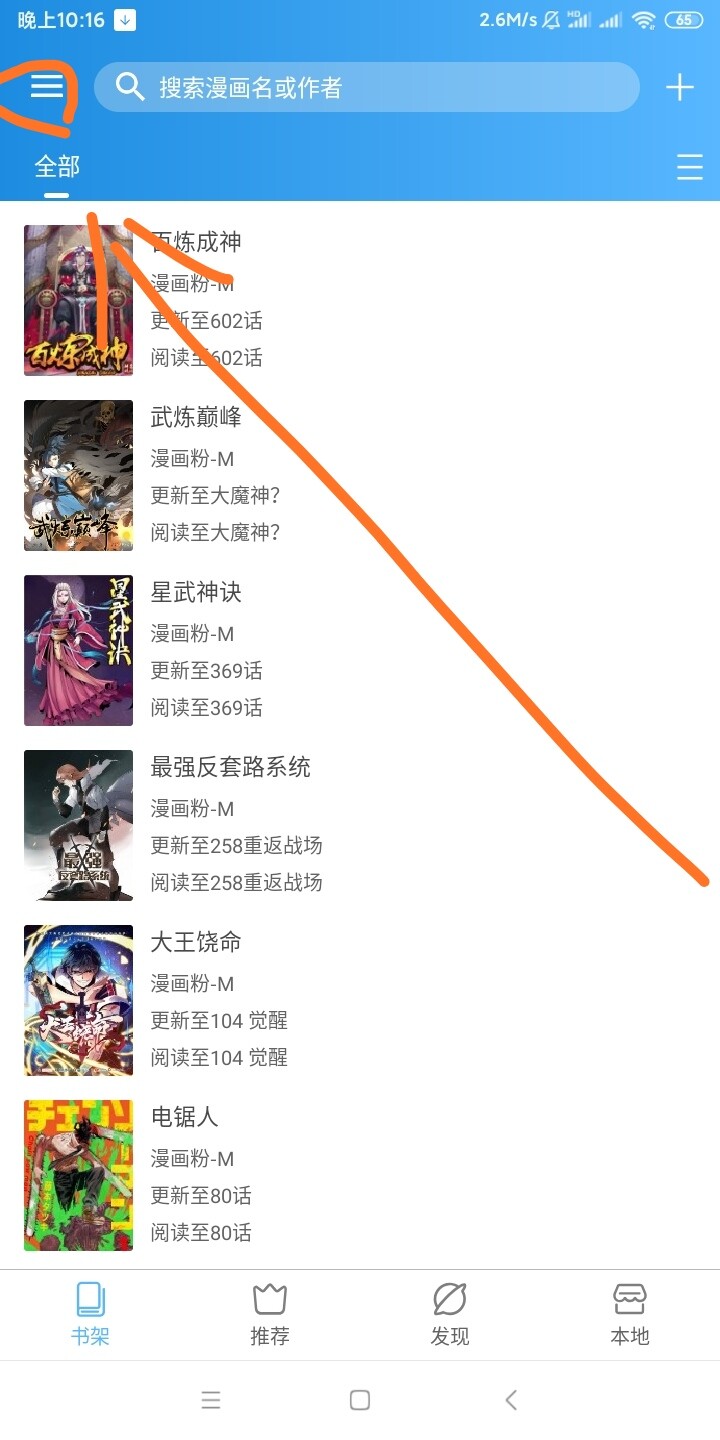Open the manga 最强反套路系统
Screen dimensions: 720x1440
(x=230, y=767)
